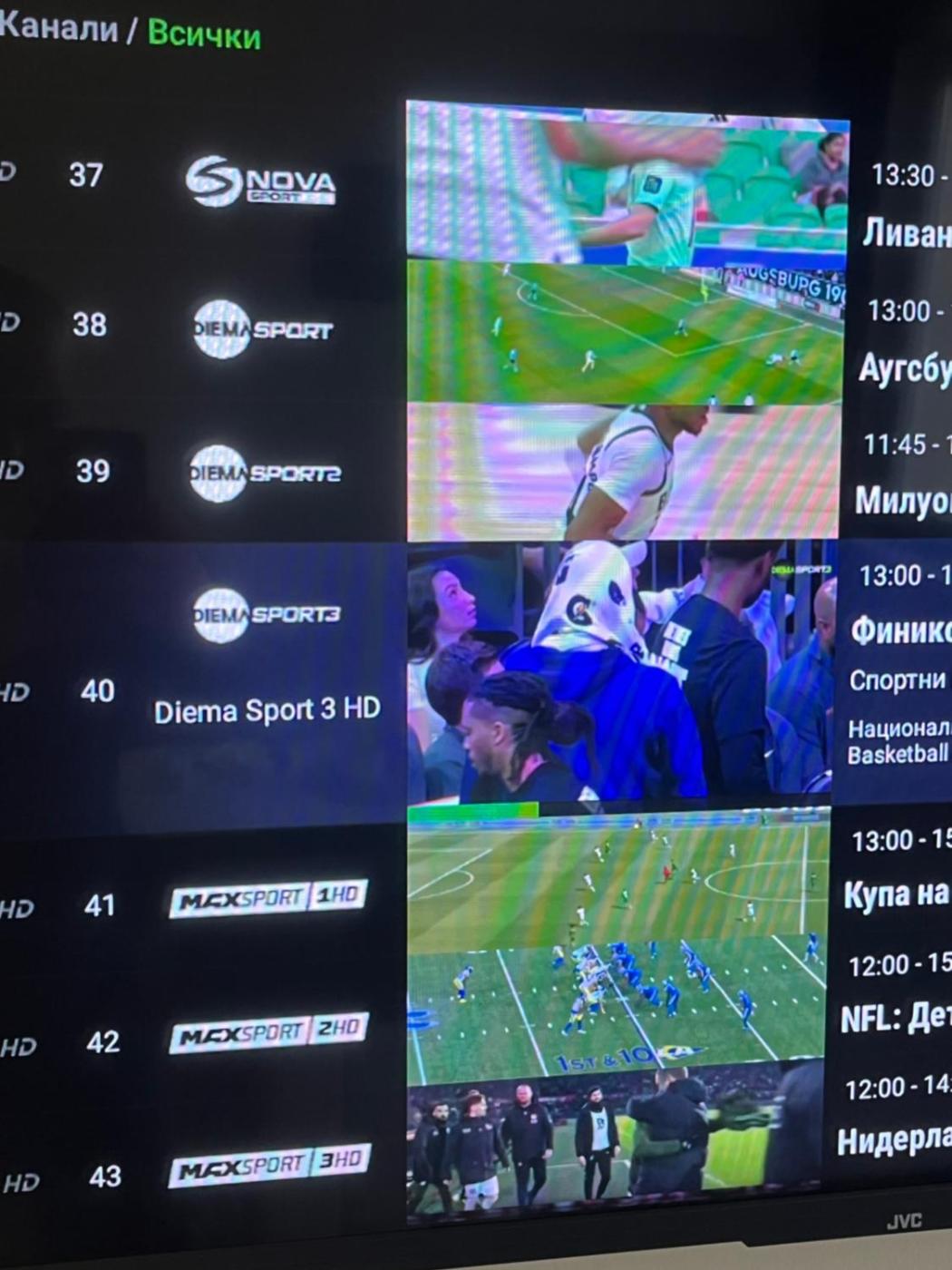Image resolution: width=952 pixels, height=1270 pixels.
Task: Open the Всички channel category filter
Action: click(204, 34)
